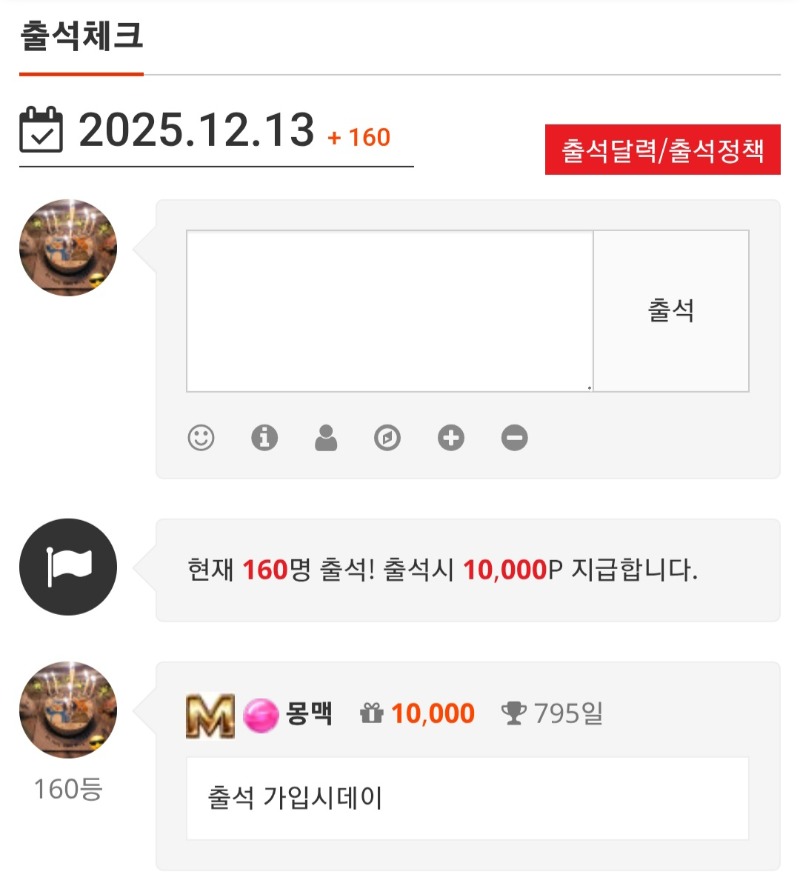Click the plus icon to increase font size
This screenshot has width=800, height=889.
point(450,437)
